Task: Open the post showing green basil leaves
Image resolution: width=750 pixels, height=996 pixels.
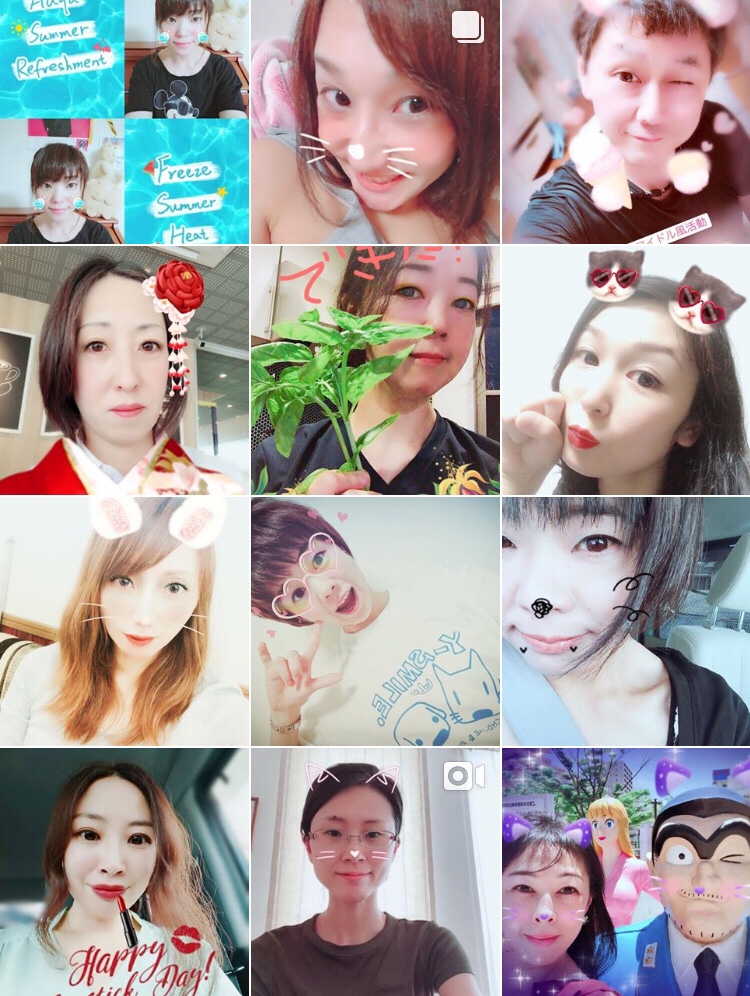Action: (x=375, y=370)
